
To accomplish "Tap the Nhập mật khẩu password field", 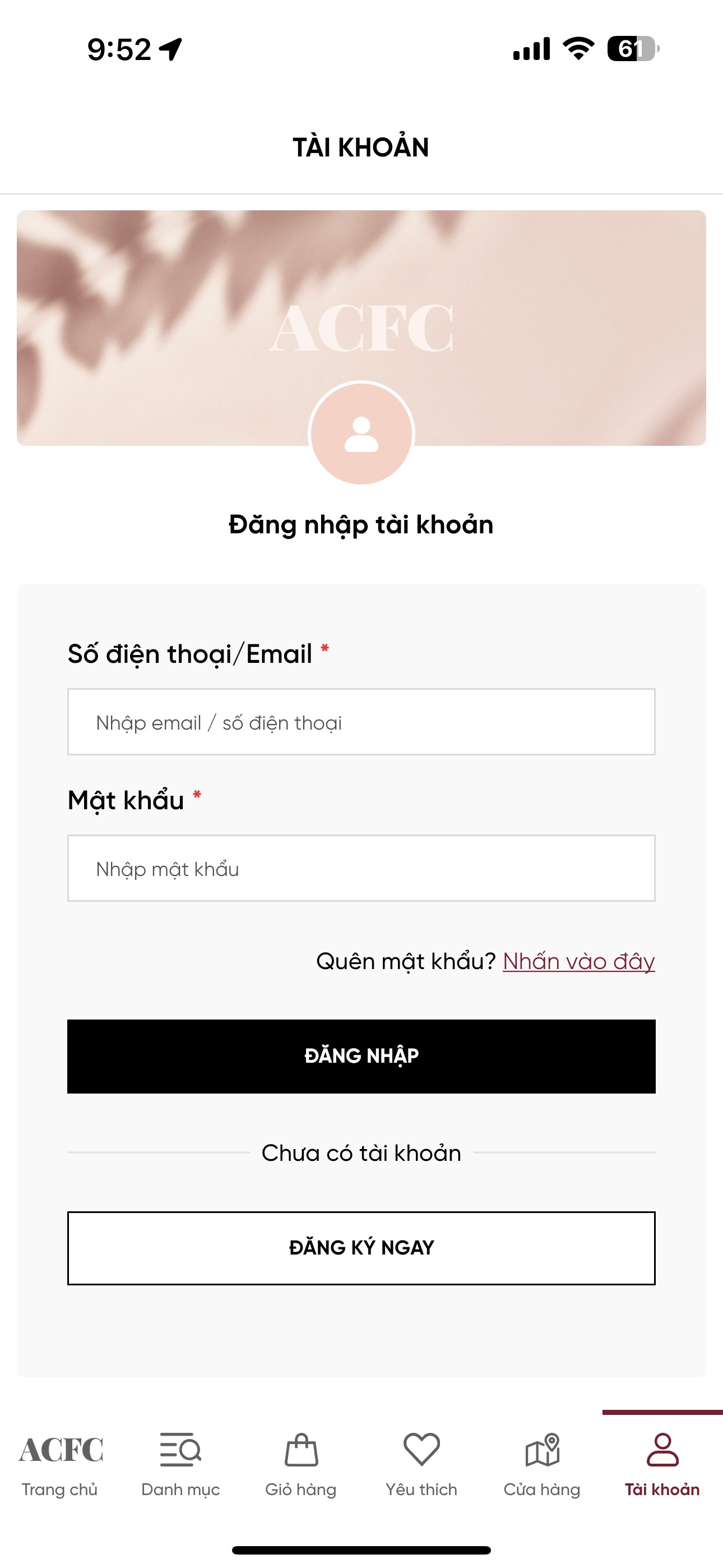I will click(x=361, y=868).
